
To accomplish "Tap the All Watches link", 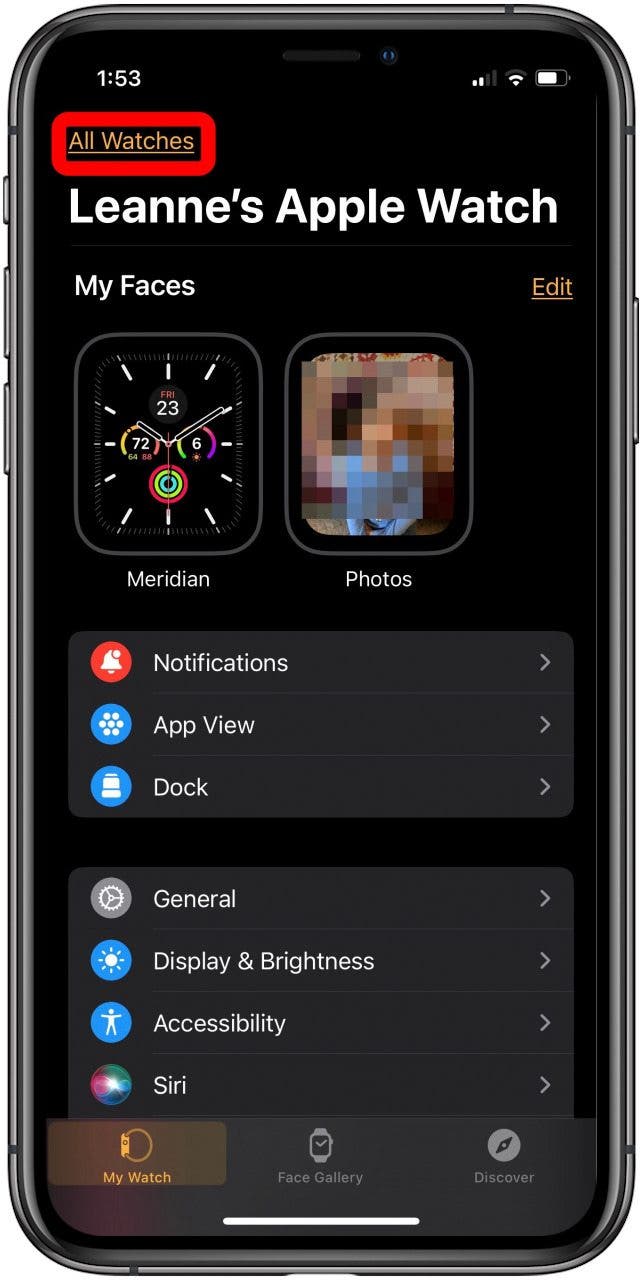I will [x=131, y=141].
